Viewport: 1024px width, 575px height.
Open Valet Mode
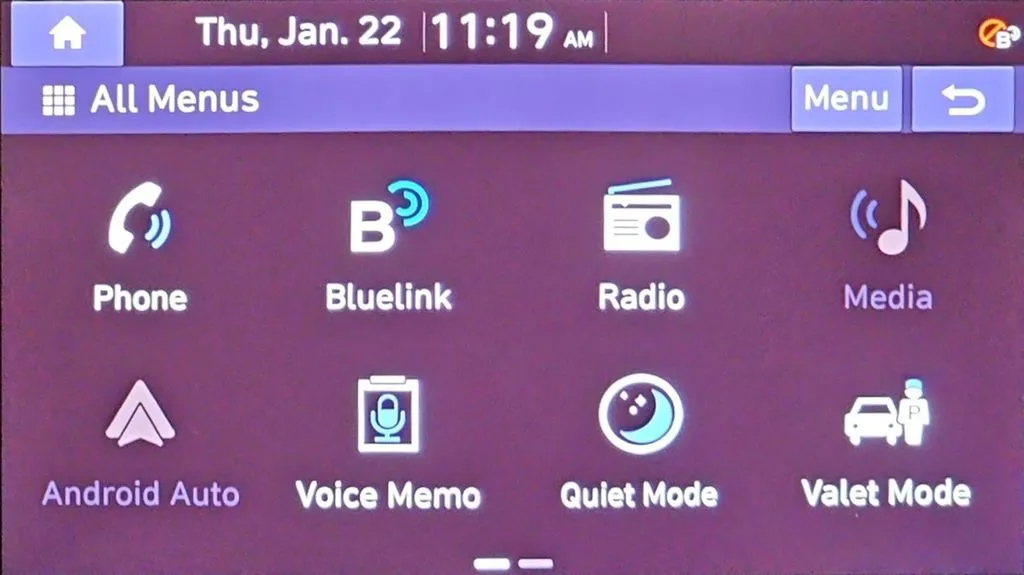pos(886,442)
